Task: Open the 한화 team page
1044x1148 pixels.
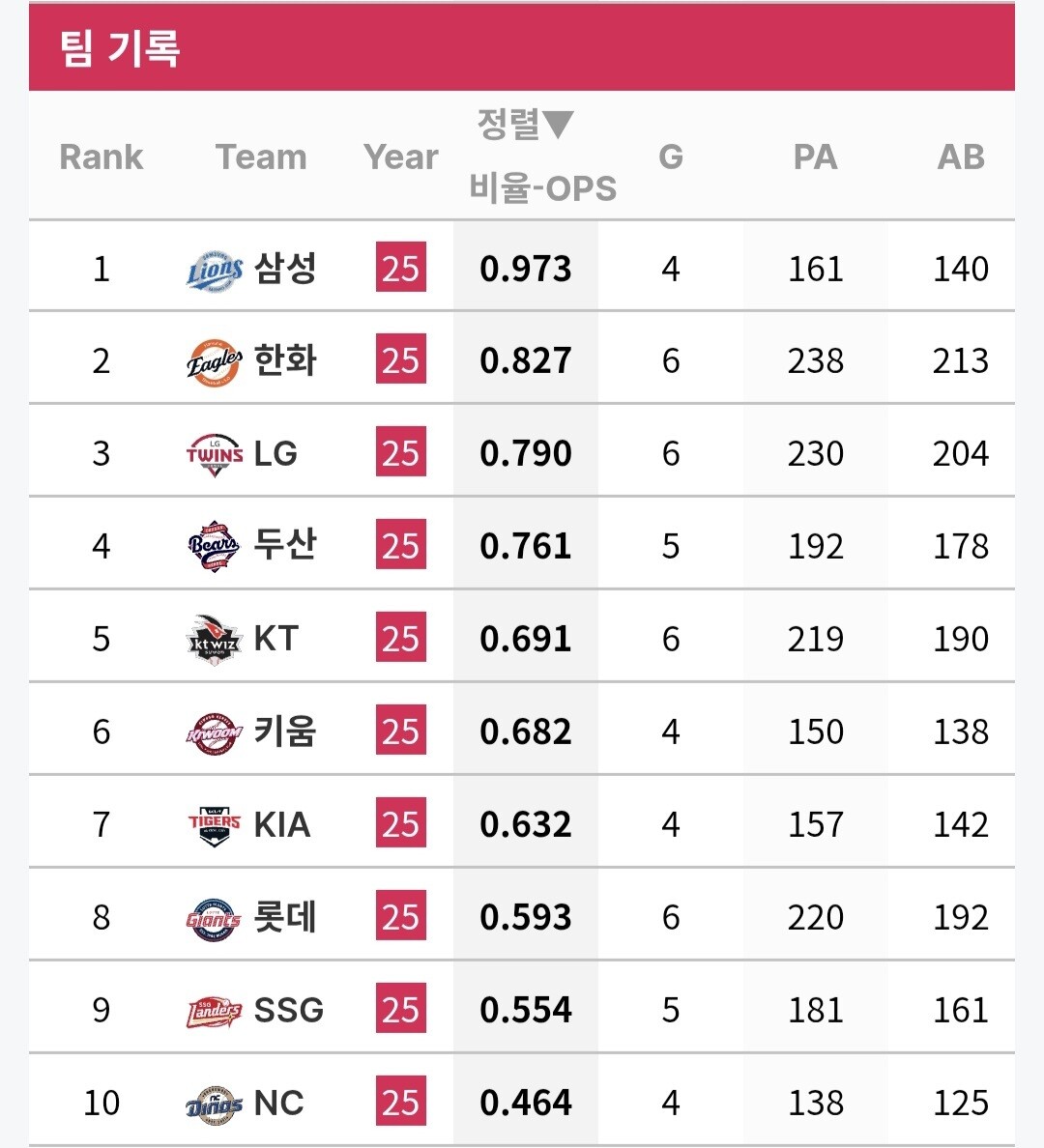Action: (284, 360)
